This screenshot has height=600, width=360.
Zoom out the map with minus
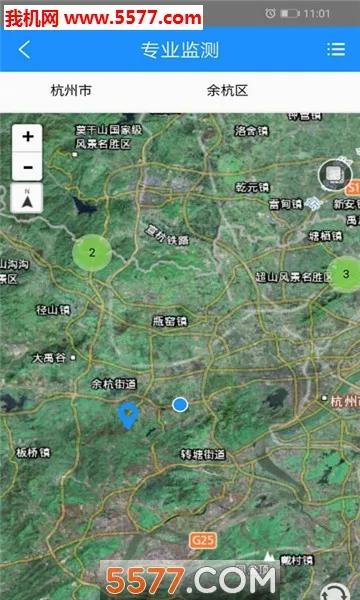tap(27, 166)
